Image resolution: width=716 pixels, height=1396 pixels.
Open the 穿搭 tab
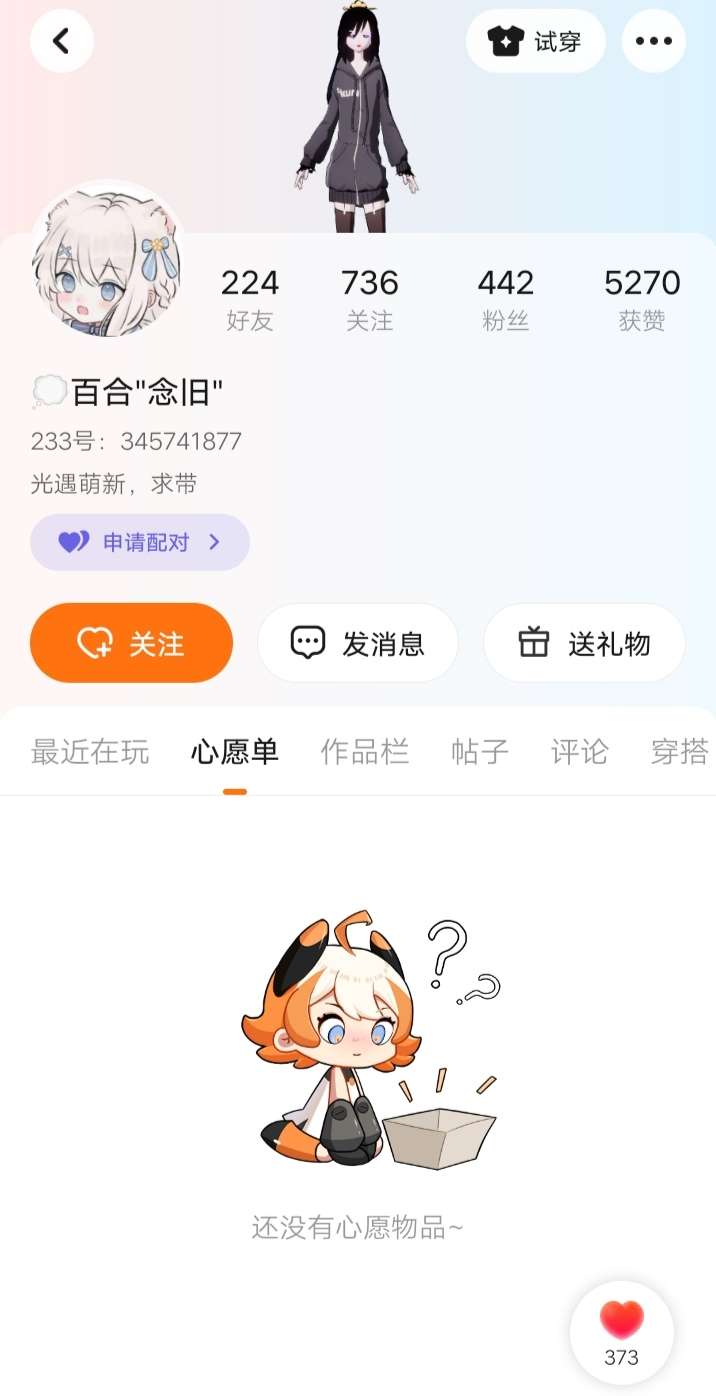pos(679,752)
